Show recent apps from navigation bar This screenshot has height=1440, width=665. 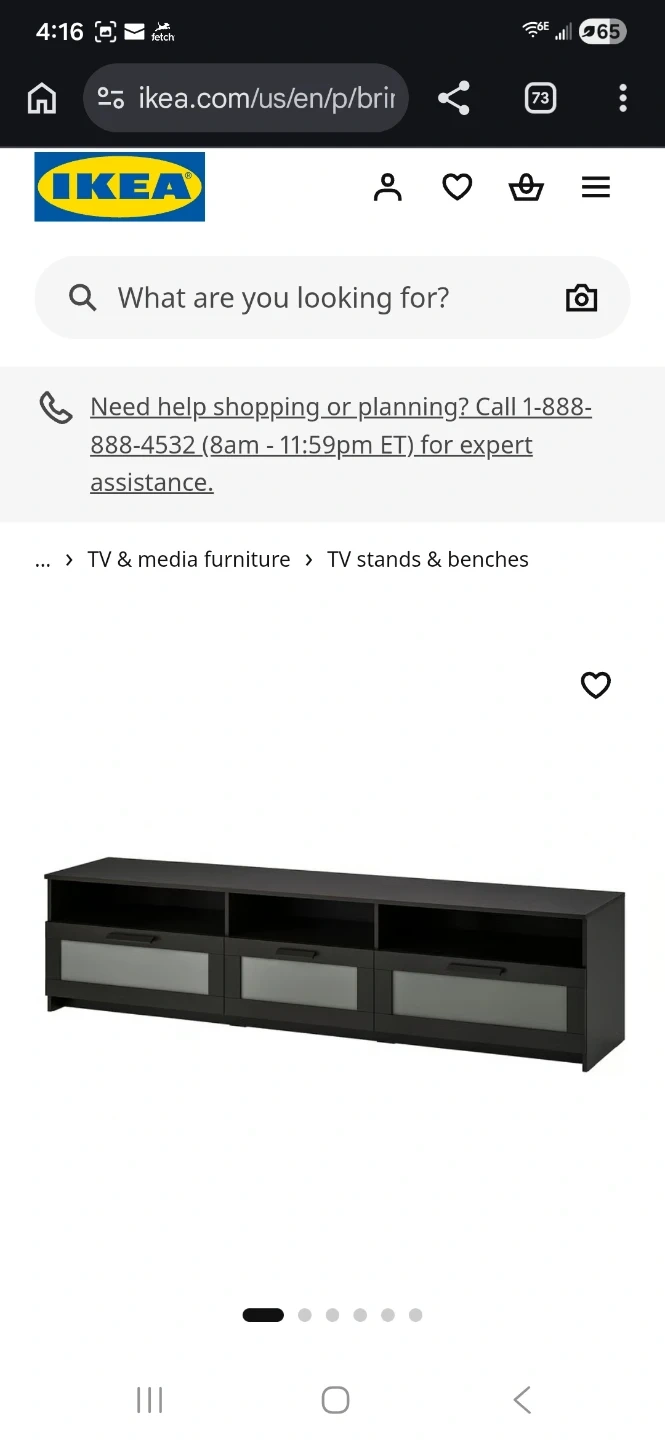pos(149,1400)
